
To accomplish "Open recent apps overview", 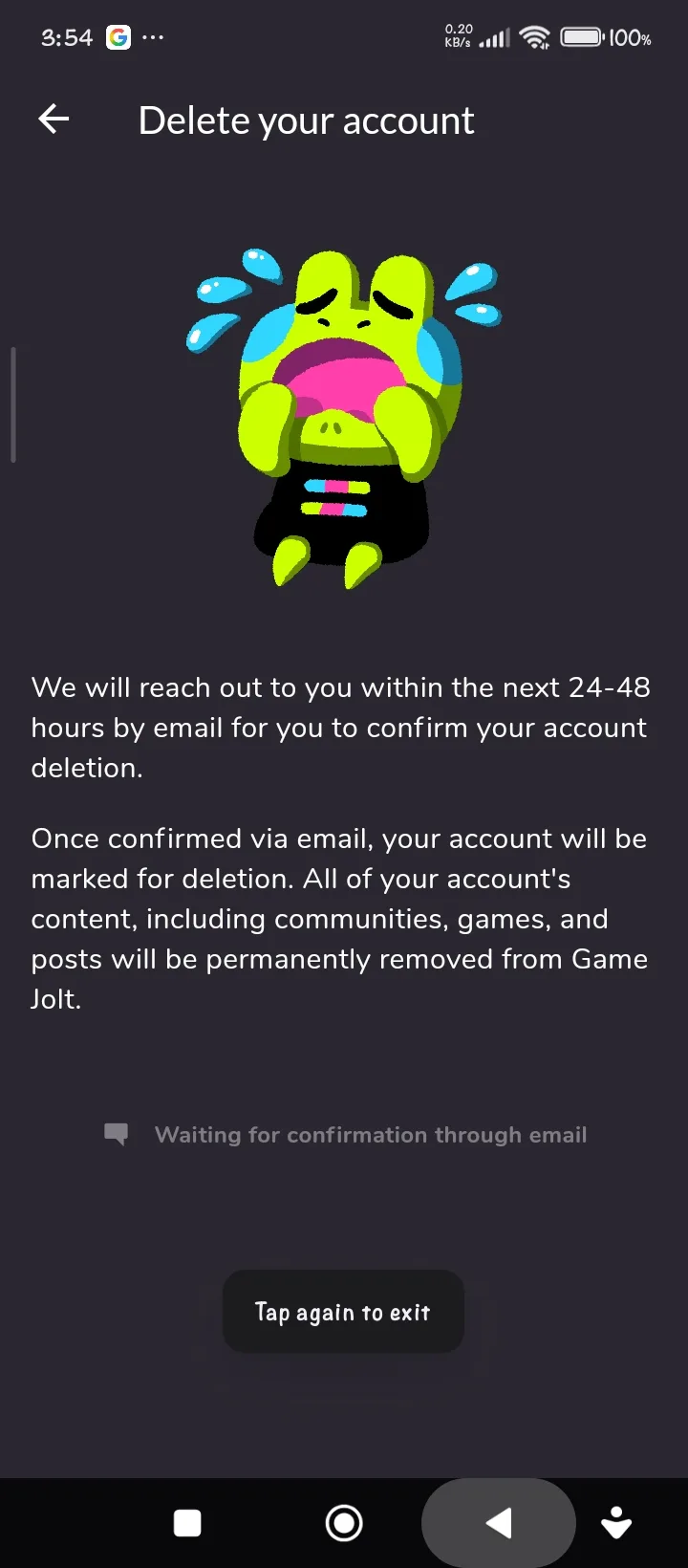I will click(x=187, y=1523).
